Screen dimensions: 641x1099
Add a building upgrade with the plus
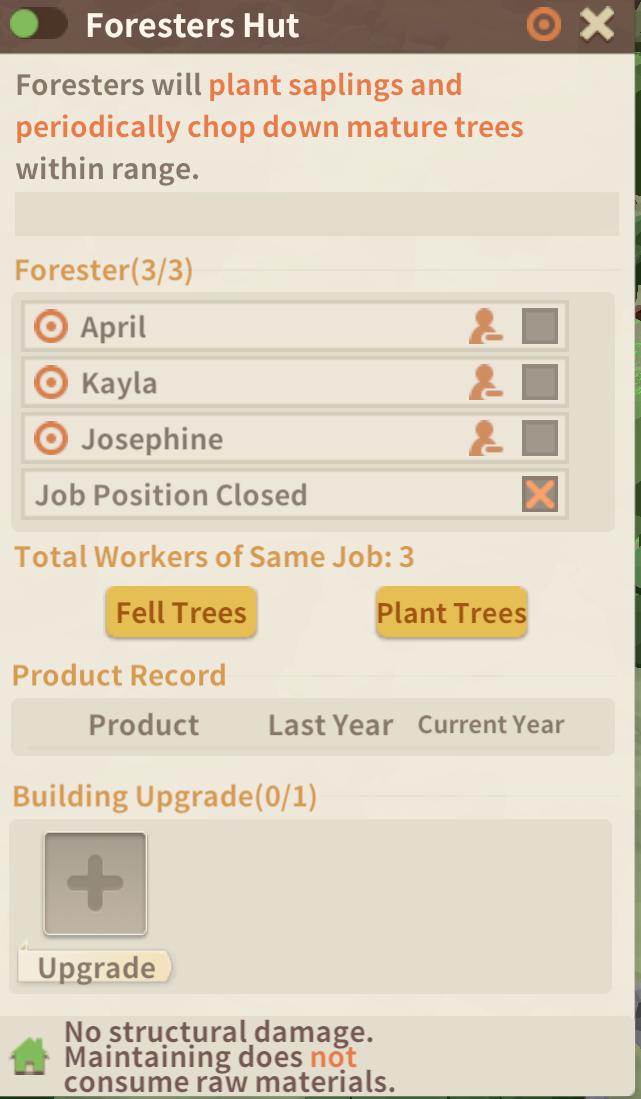[95, 884]
